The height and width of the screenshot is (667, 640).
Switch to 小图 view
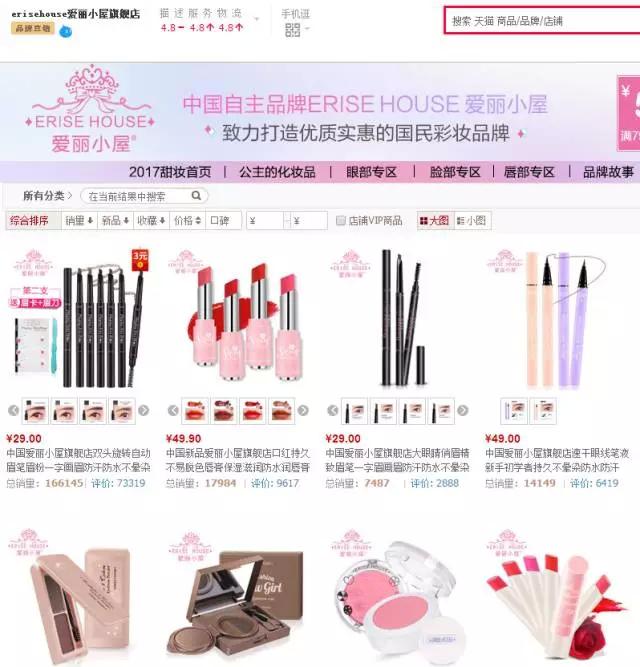[470, 220]
